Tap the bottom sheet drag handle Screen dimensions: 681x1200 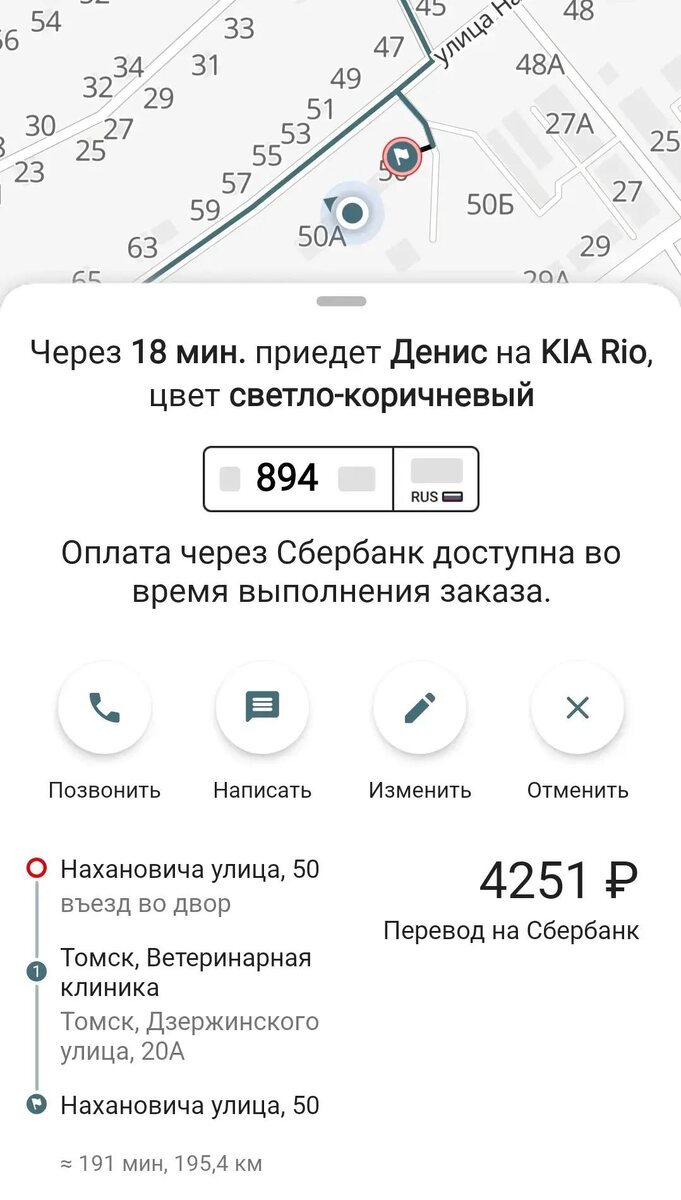tap(341, 301)
